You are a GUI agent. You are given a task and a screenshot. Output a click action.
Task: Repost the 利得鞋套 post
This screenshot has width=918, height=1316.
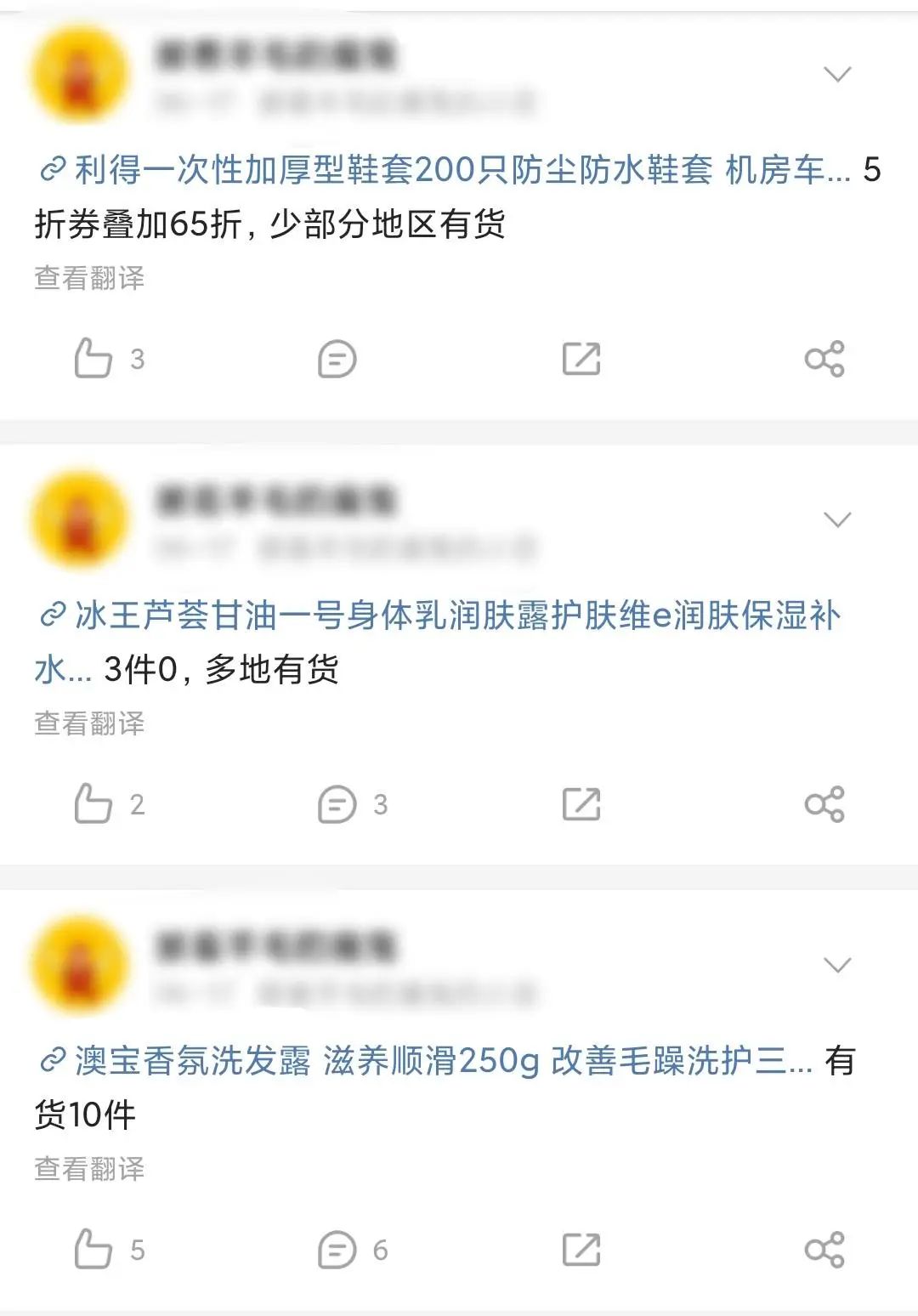581,359
